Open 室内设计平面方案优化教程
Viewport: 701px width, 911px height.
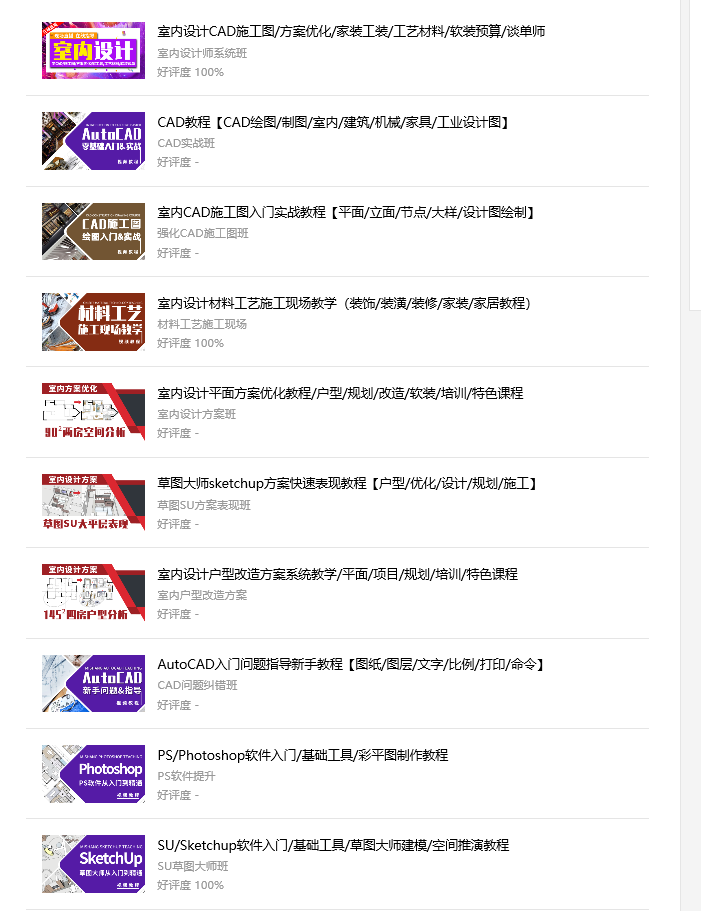pos(340,394)
